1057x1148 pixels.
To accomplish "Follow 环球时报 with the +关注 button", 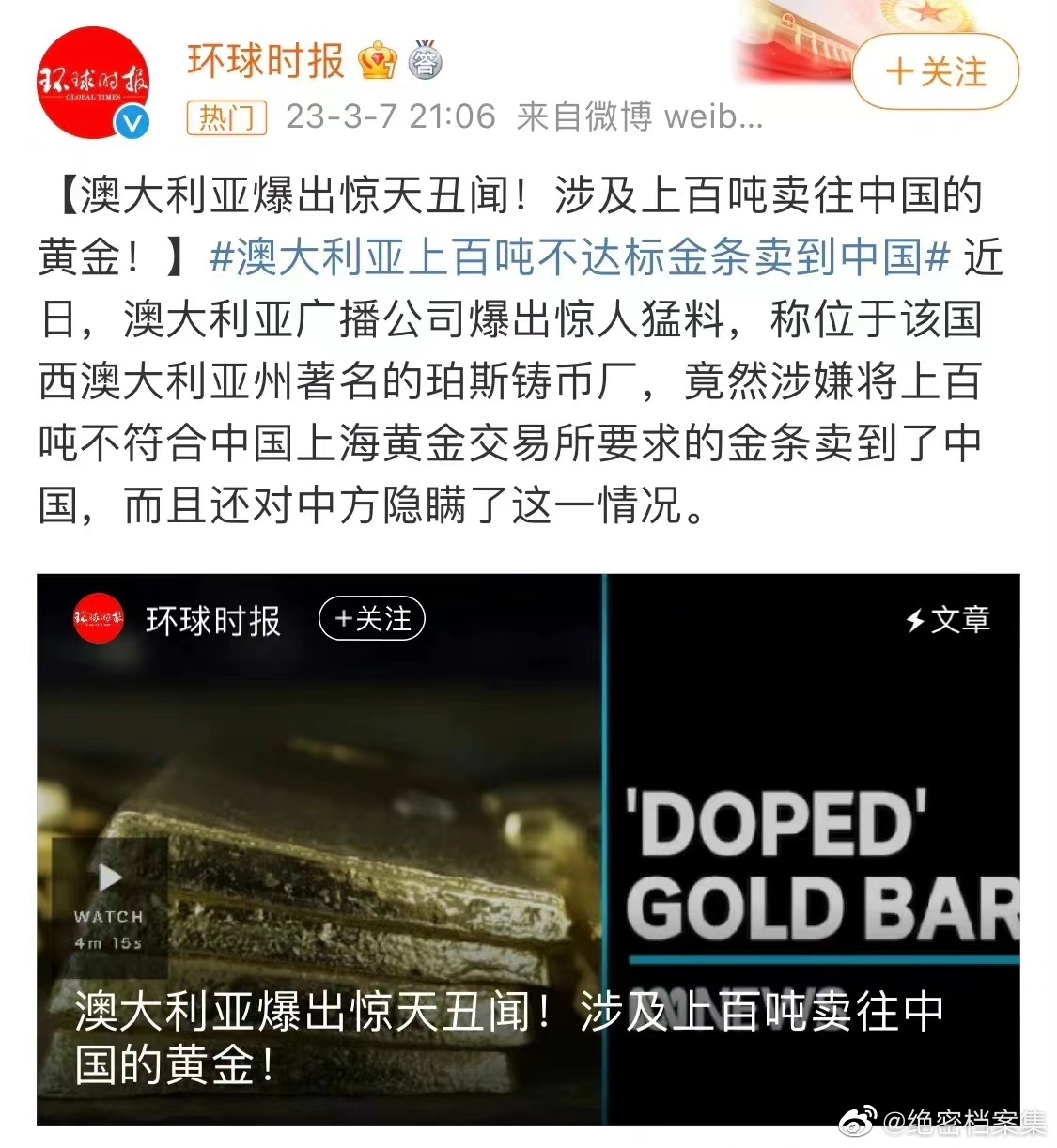I will [x=936, y=72].
